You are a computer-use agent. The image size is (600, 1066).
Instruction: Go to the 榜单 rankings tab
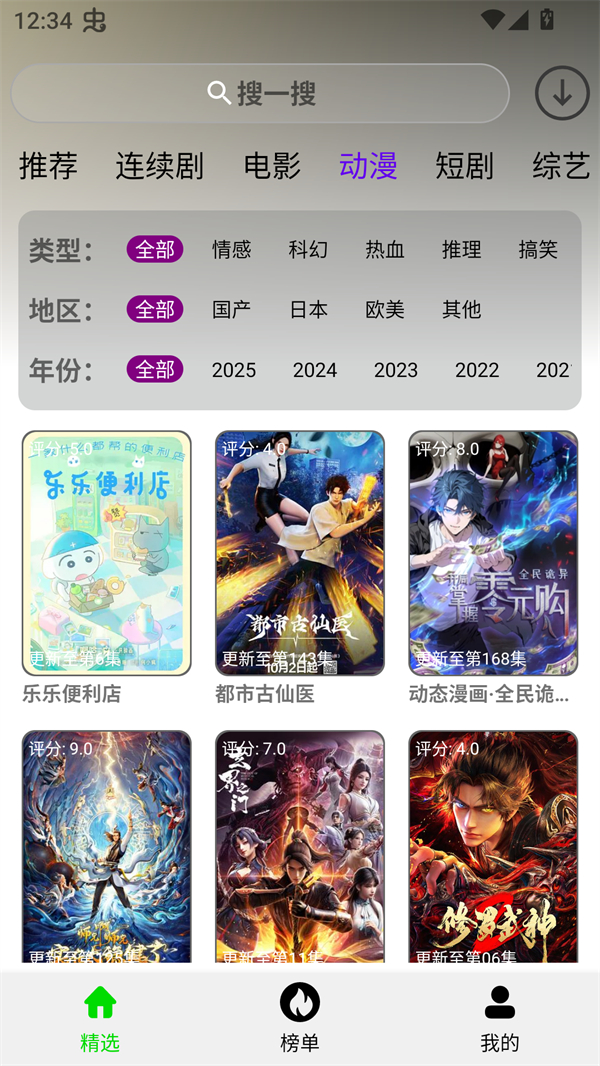299,1017
